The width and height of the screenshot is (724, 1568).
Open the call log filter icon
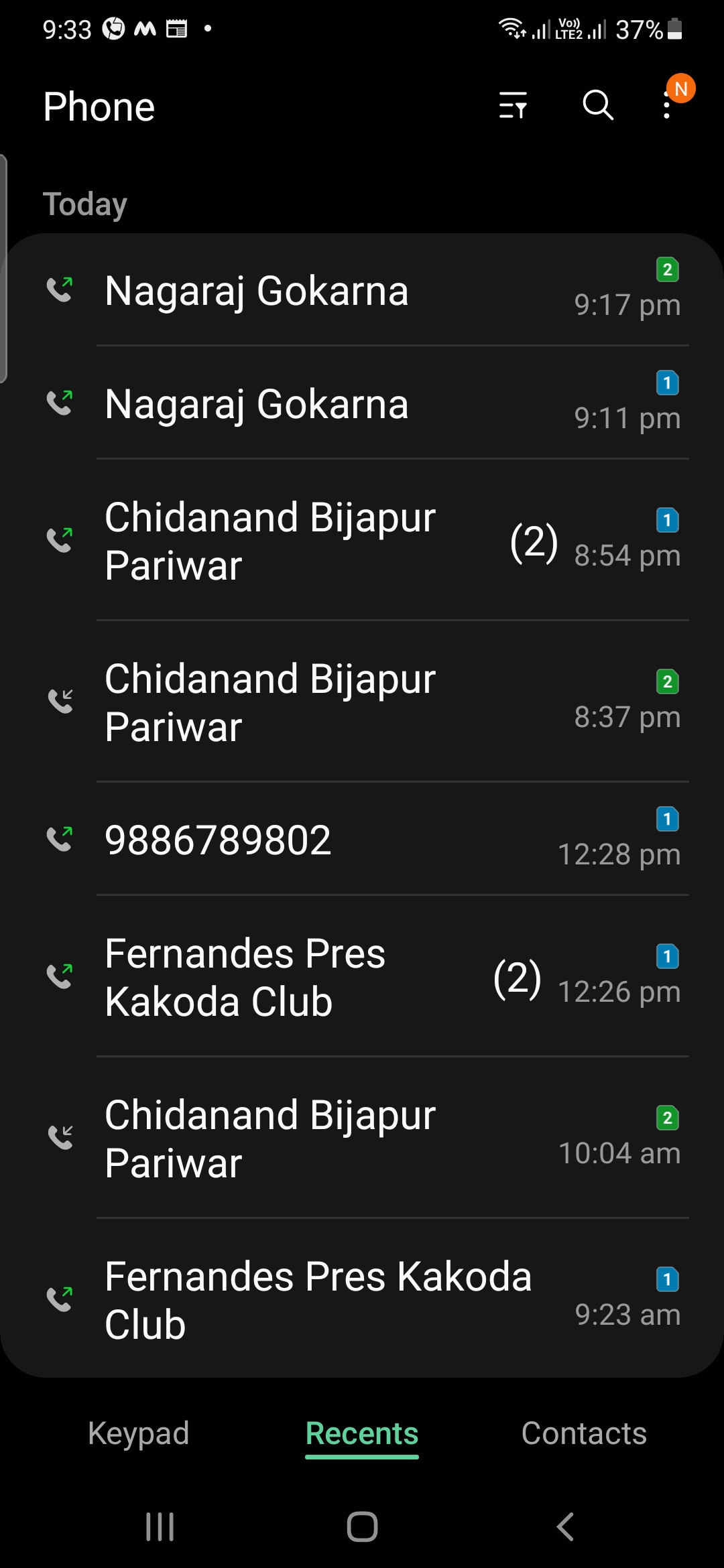point(513,106)
